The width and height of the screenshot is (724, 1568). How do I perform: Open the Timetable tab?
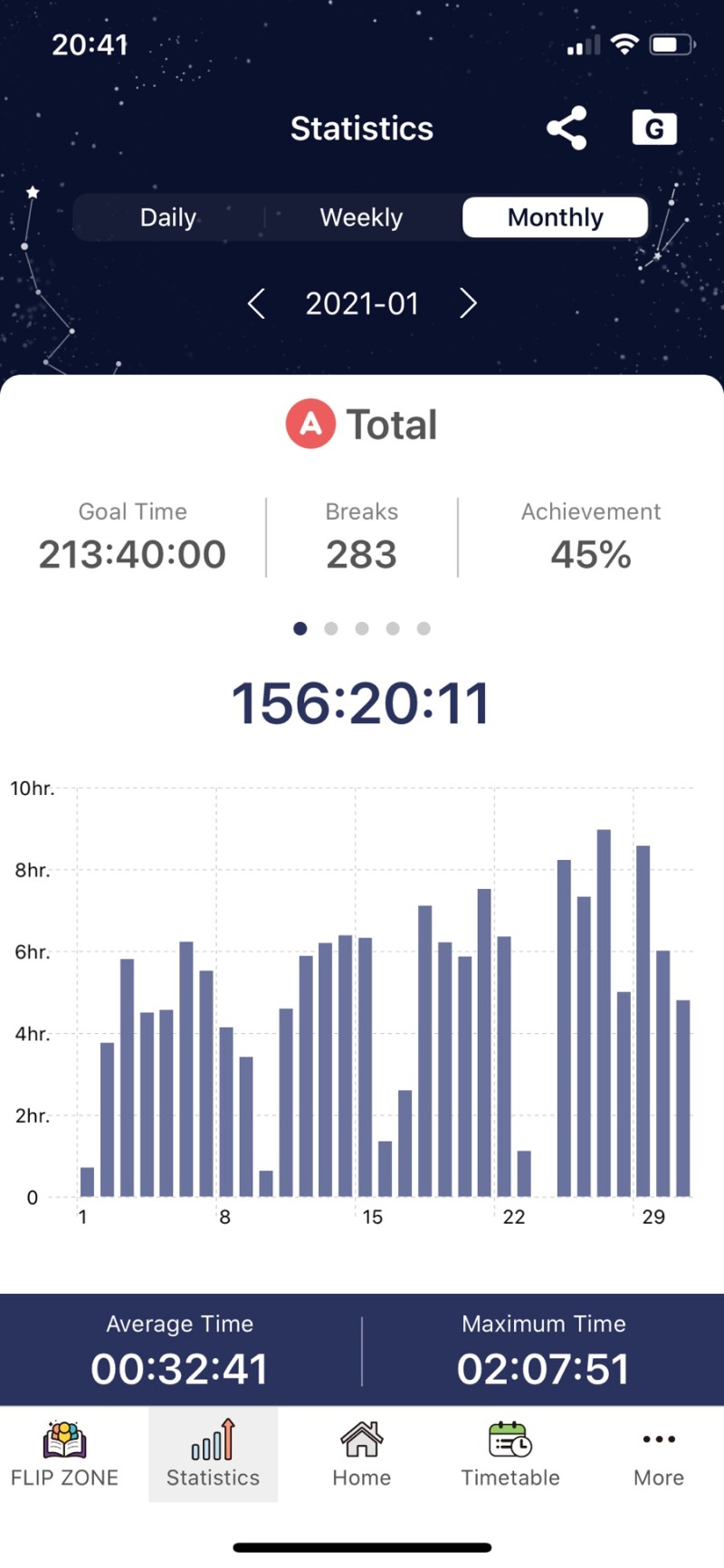coord(510,1454)
